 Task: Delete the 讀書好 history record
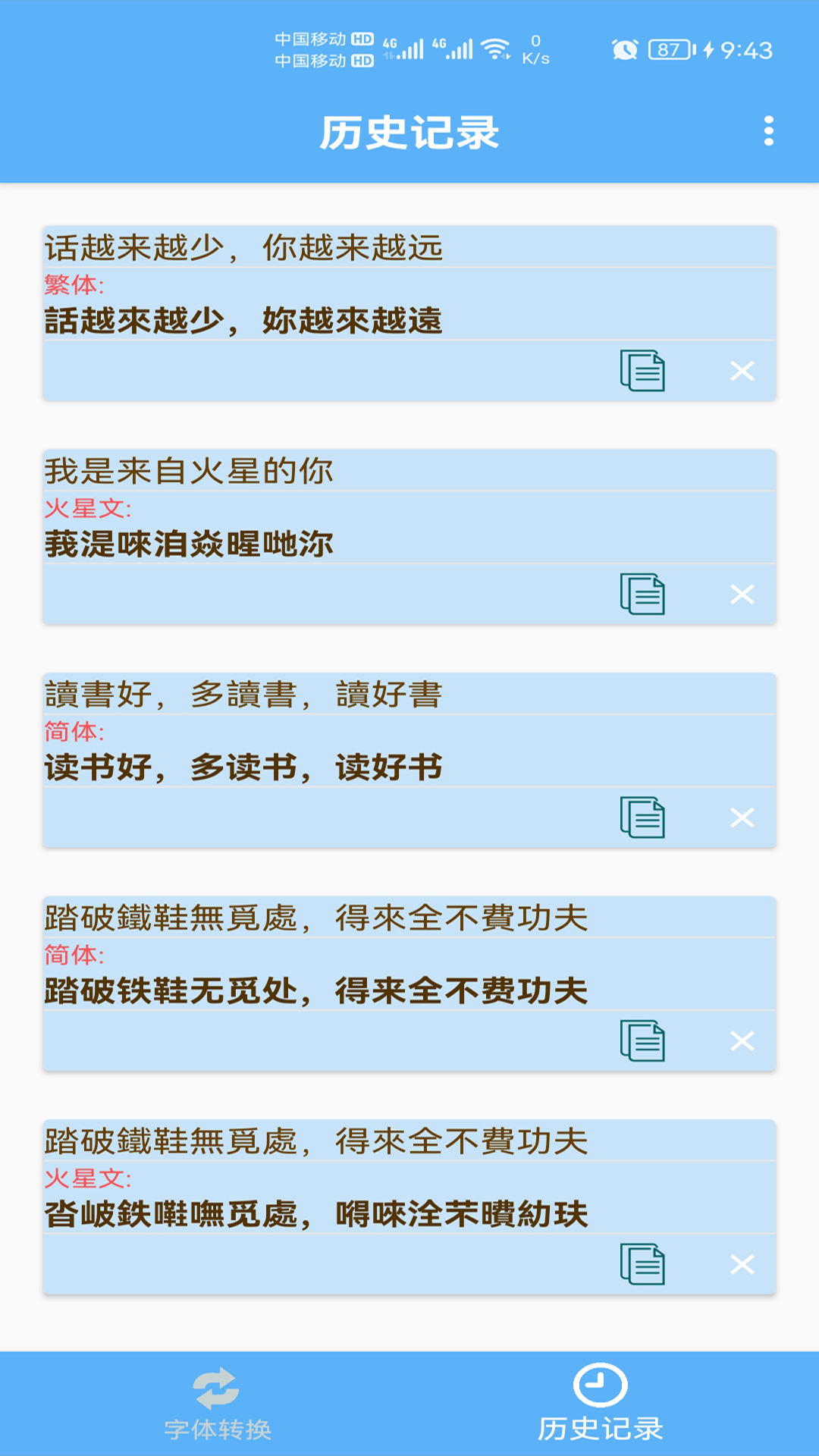742,818
